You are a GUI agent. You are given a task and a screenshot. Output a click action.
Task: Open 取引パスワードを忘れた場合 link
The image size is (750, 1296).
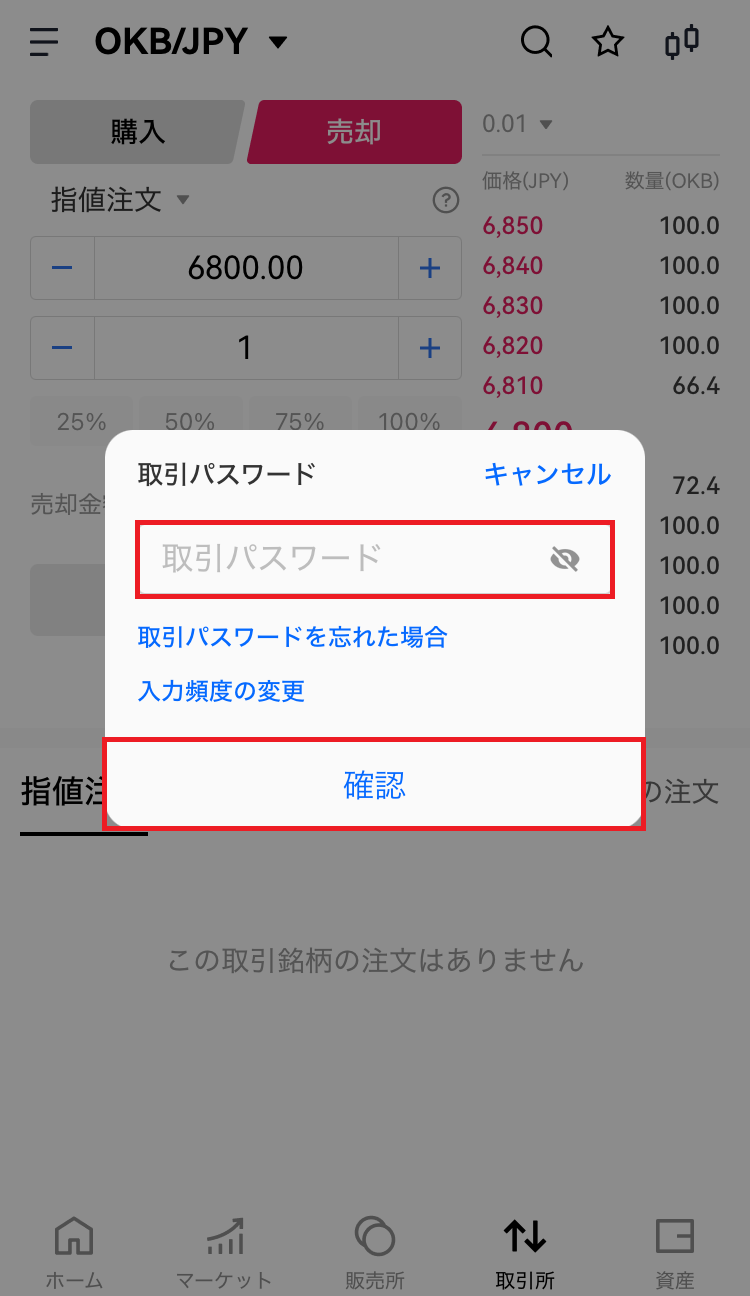click(292, 636)
